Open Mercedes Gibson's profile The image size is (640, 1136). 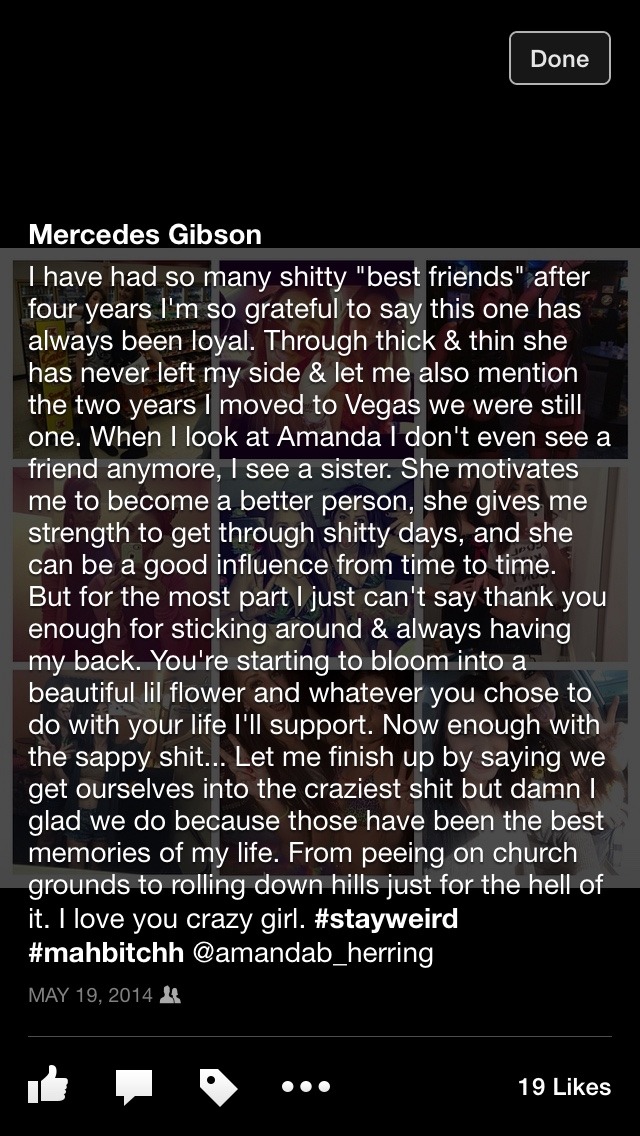145,235
